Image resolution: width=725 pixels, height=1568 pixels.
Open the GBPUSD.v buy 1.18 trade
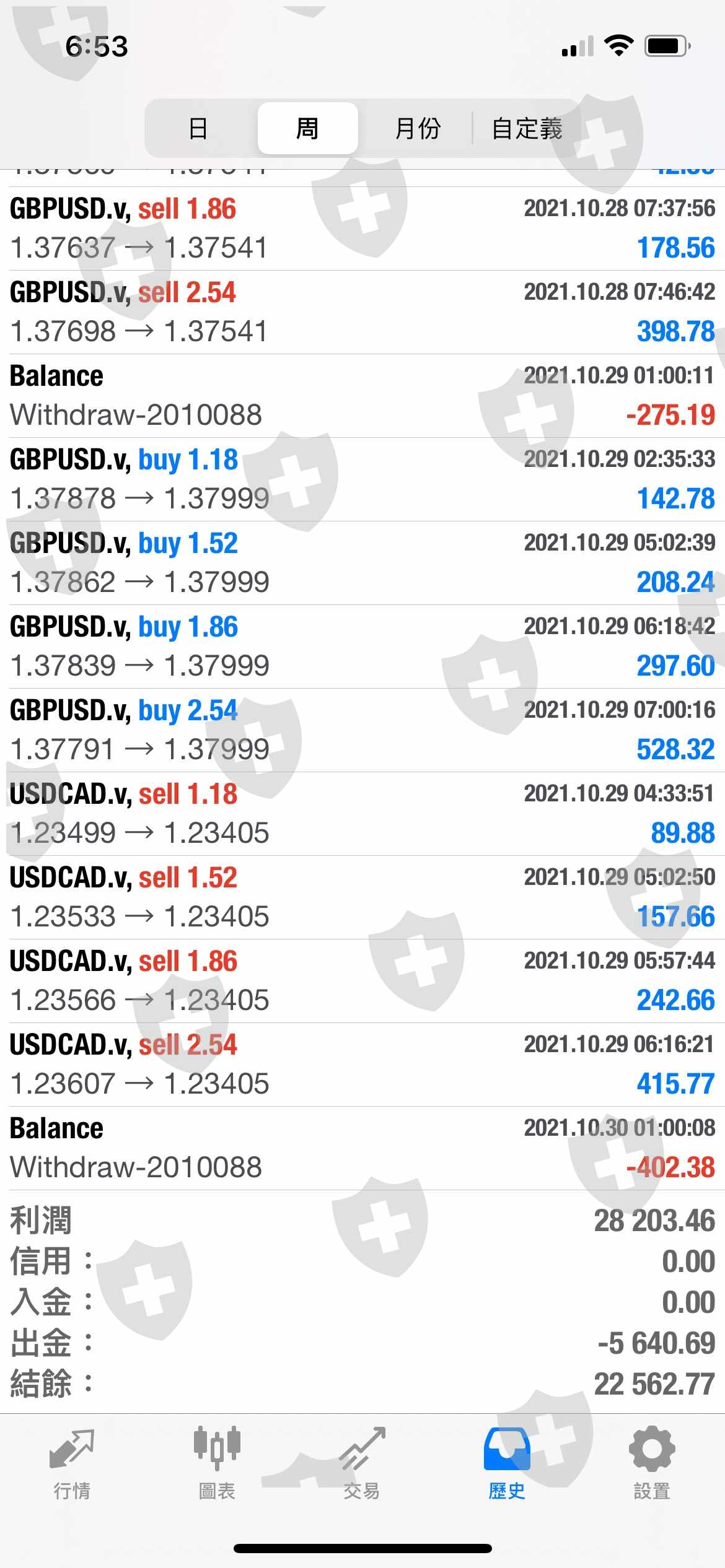(362, 479)
